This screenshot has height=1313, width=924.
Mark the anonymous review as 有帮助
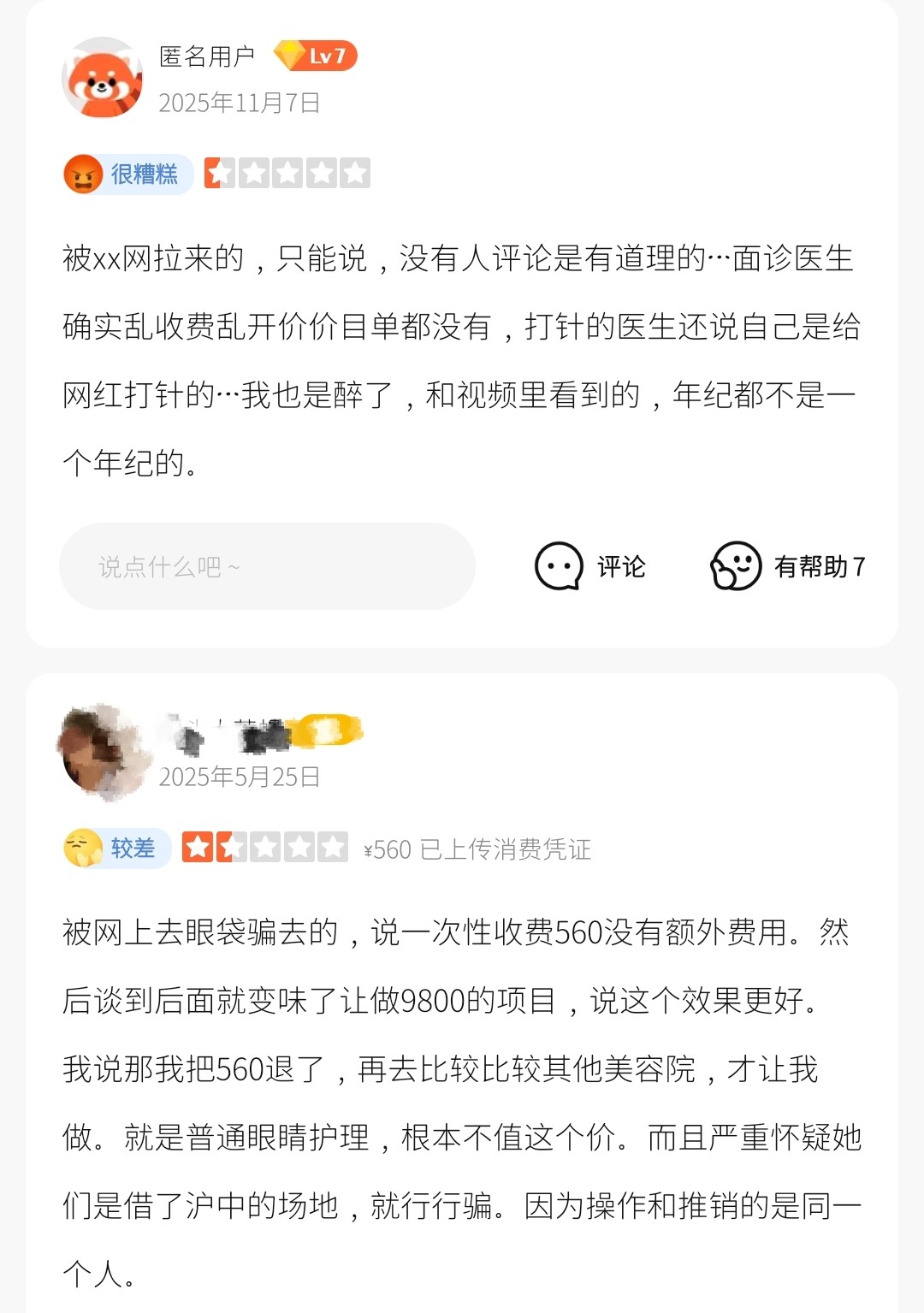(x=788, y=566)
